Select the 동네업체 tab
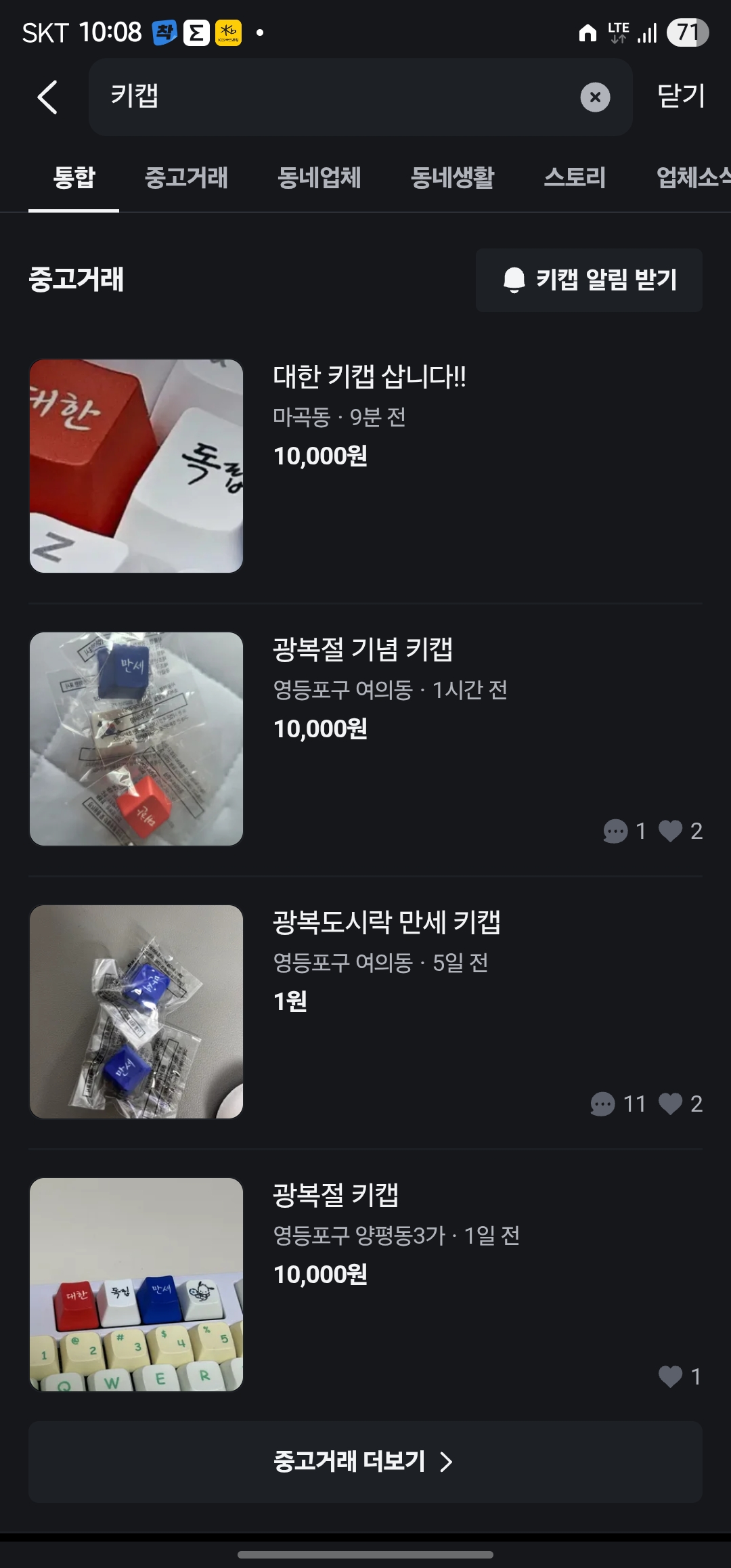731x1568 pixels. tap(319, 178)
